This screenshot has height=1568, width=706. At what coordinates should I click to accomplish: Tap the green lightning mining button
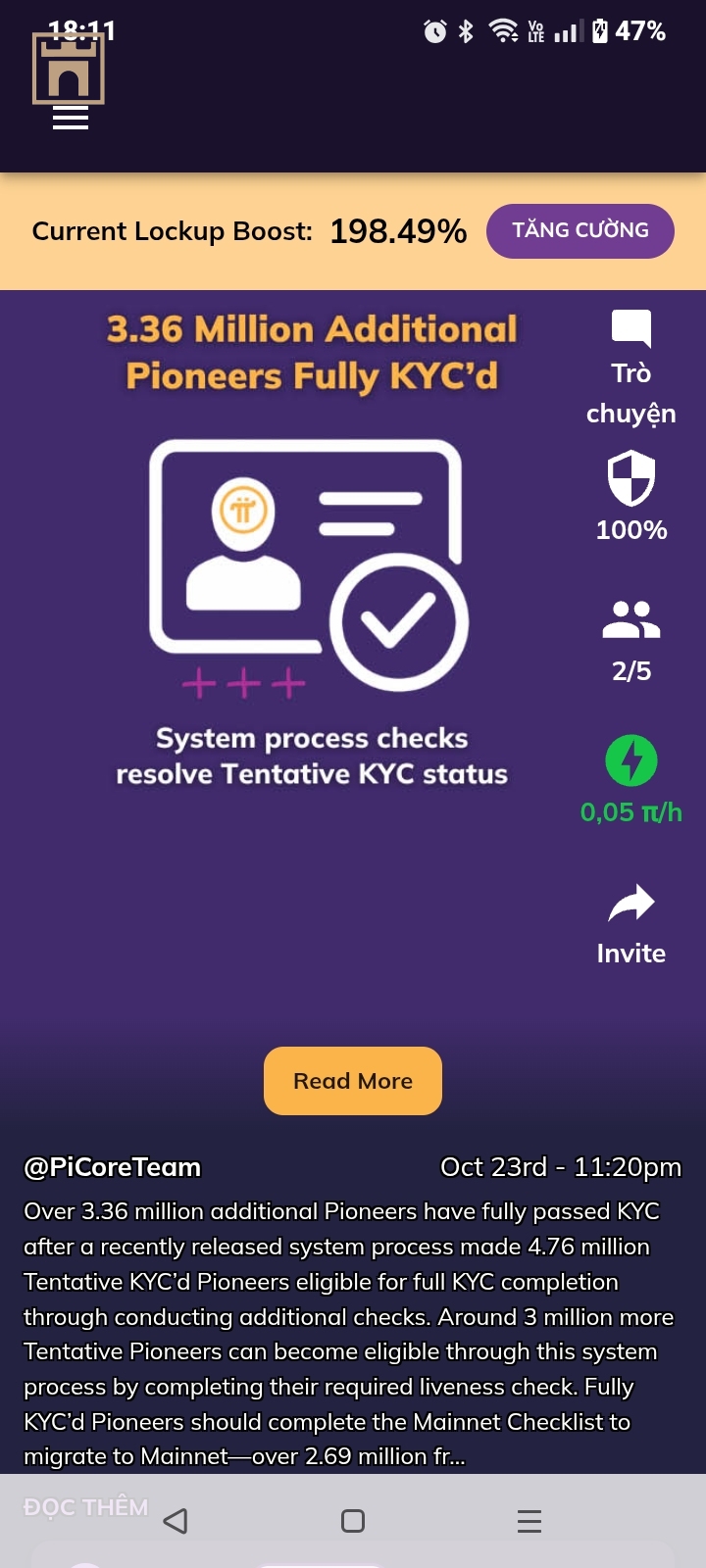click(630, 760)
